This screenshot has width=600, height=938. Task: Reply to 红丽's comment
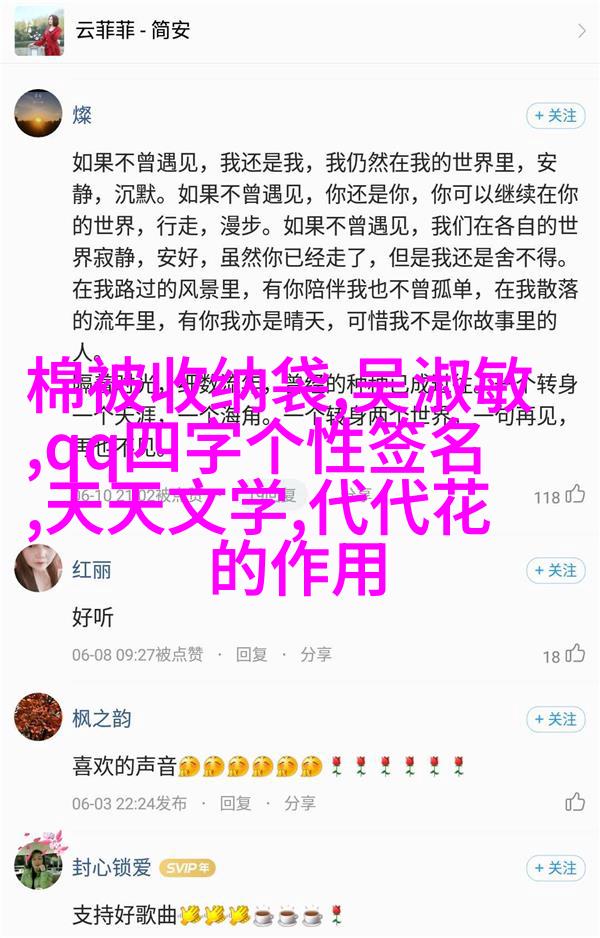tap(249, 654)
